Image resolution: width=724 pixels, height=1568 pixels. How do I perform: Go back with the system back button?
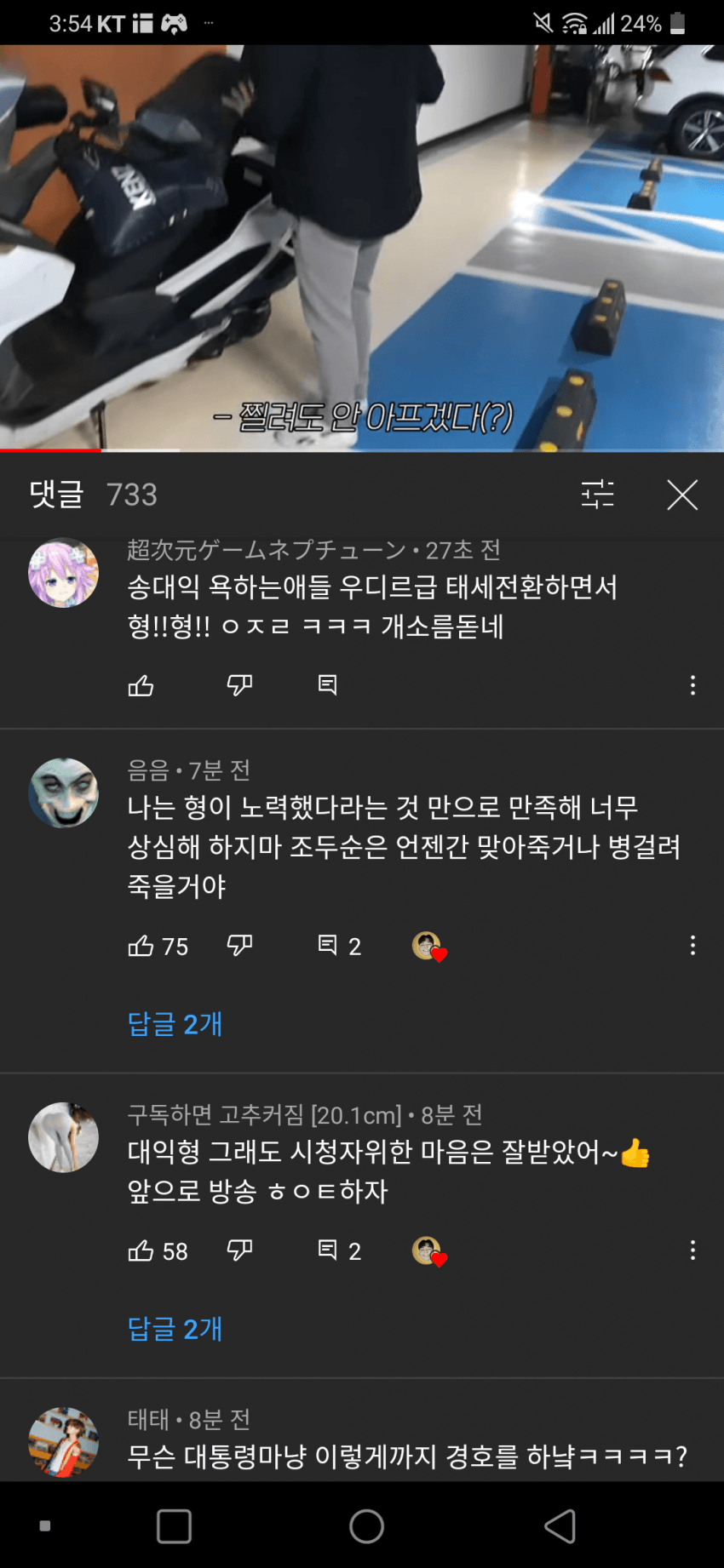click(x=560, y=1526)
